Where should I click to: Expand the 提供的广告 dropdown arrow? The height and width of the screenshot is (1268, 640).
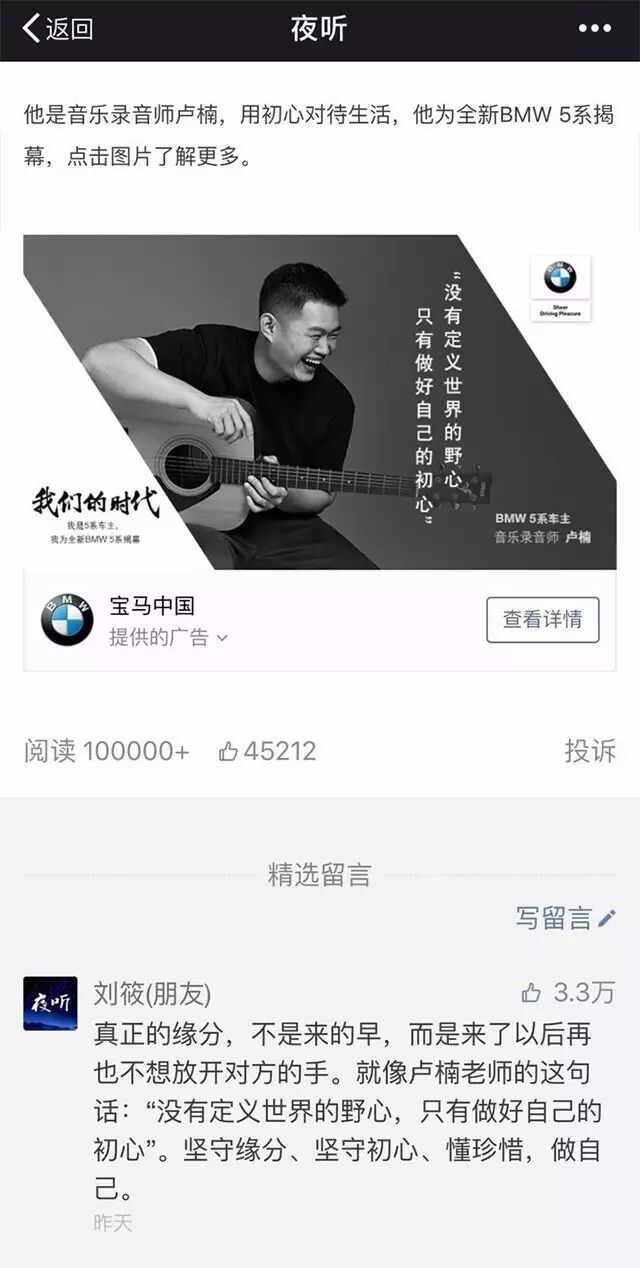point(222,637)
